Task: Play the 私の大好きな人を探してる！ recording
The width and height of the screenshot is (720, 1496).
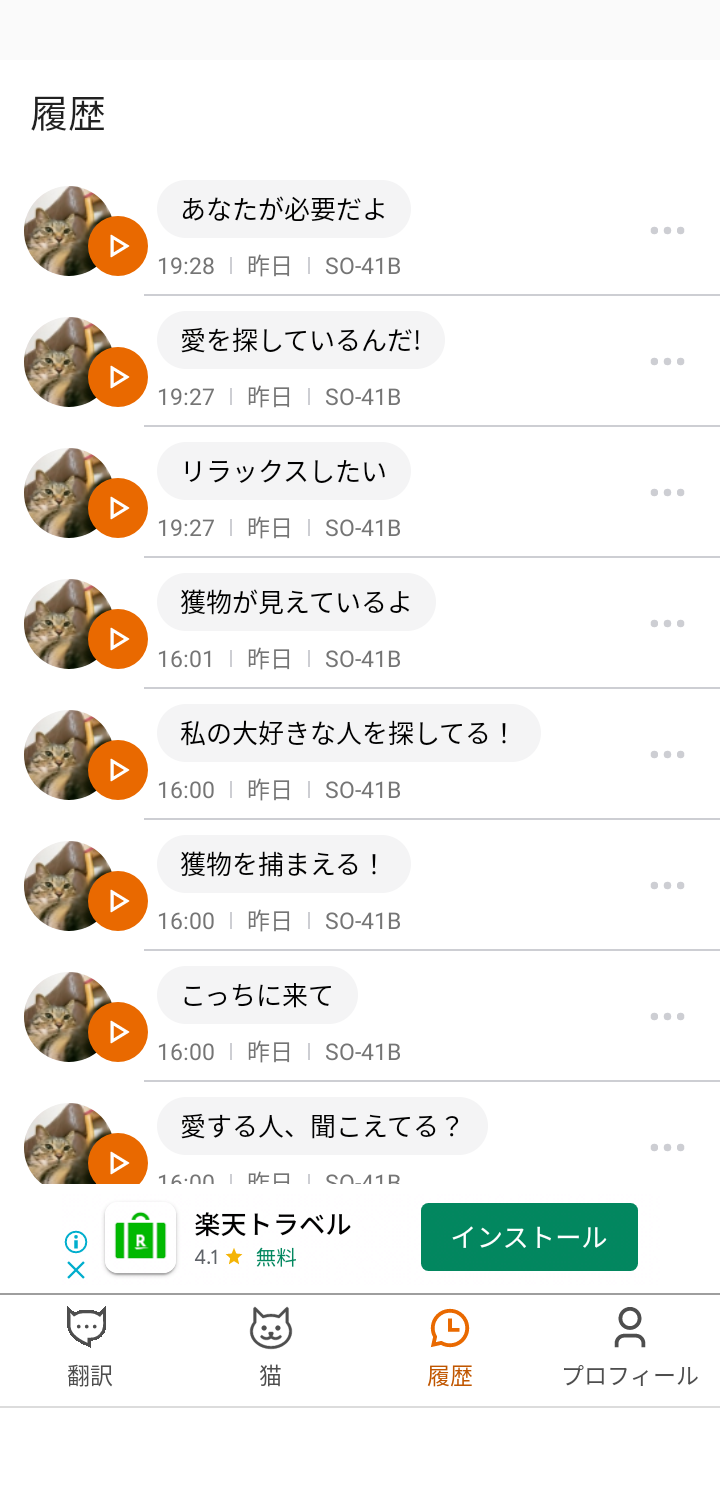Action: pyautogui.click(x=118, y=770)
